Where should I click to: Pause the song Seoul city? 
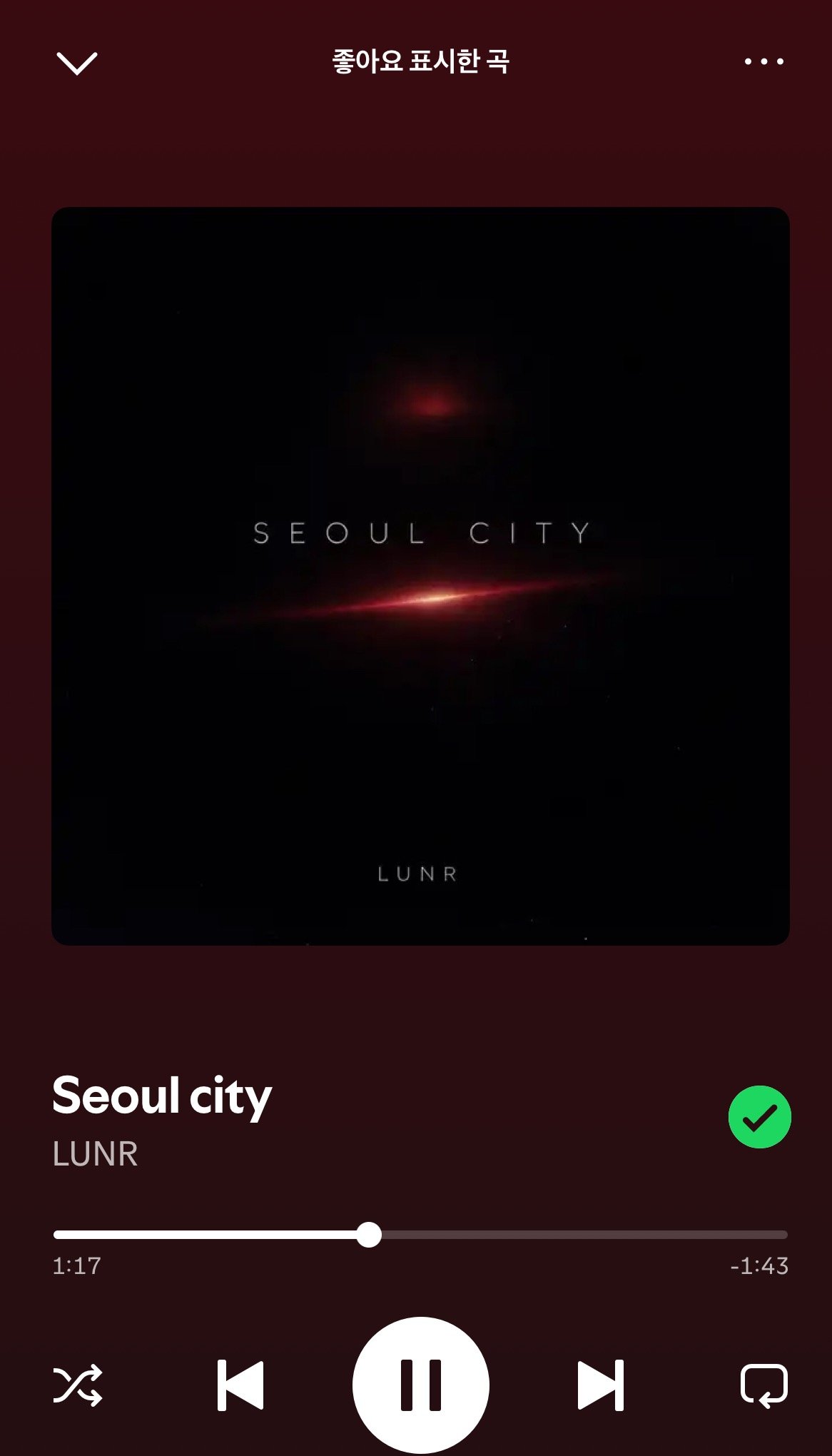point(420,1385)
